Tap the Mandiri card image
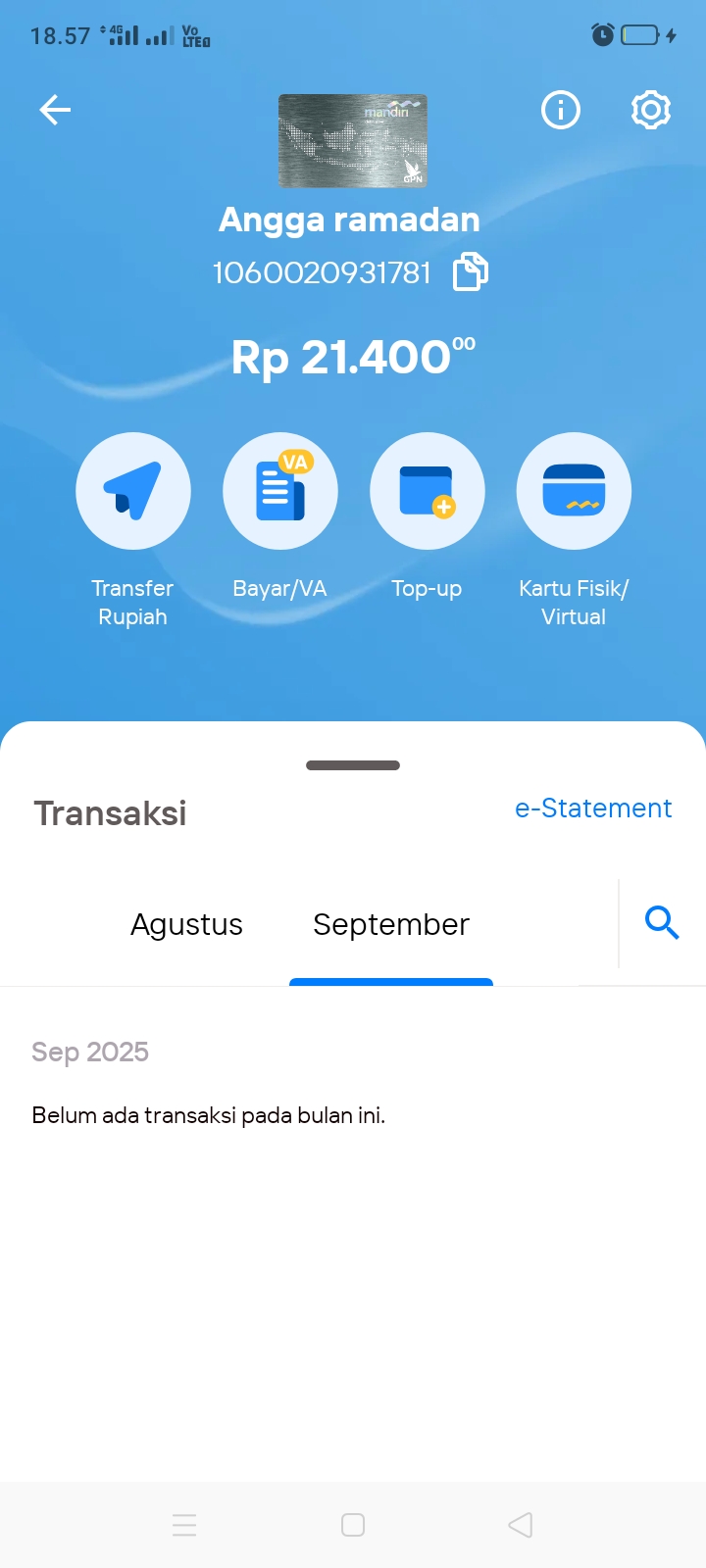The width and height of the screenshot is (706, 1568). coord(353,140)
